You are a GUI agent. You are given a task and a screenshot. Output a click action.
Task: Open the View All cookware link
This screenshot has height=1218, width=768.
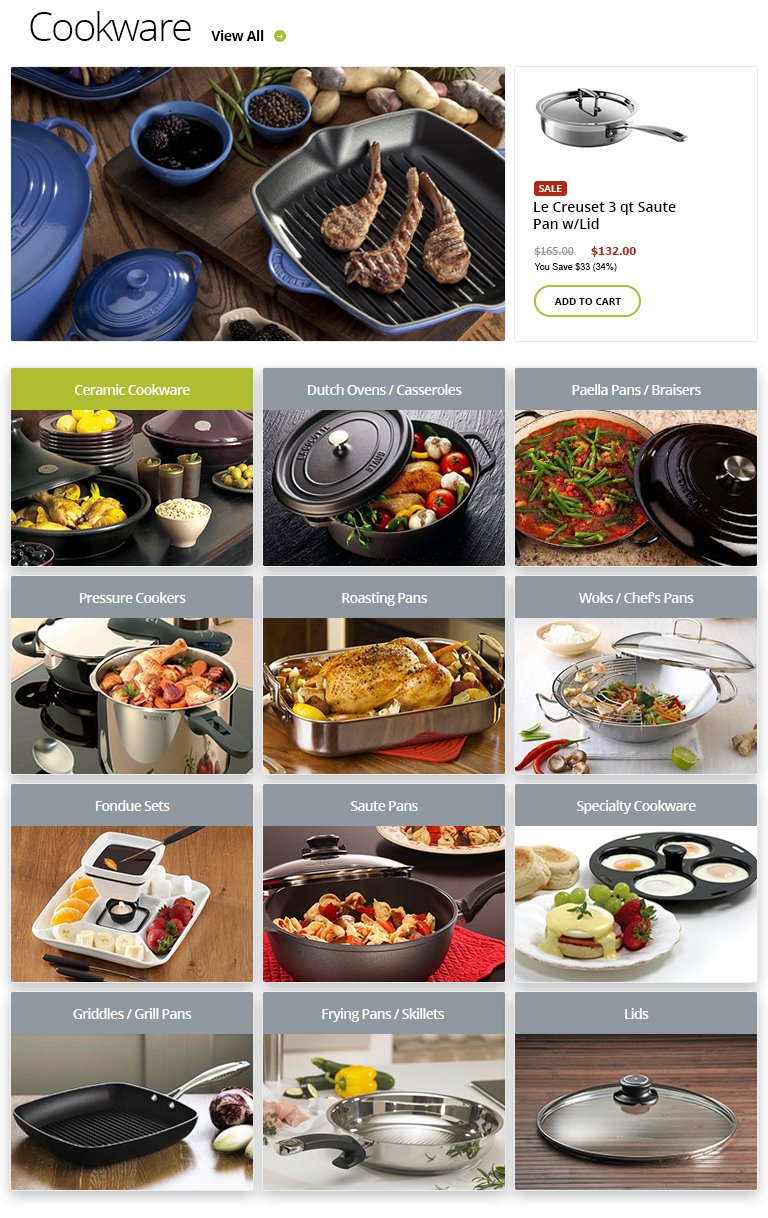click(x=248, y=36)
